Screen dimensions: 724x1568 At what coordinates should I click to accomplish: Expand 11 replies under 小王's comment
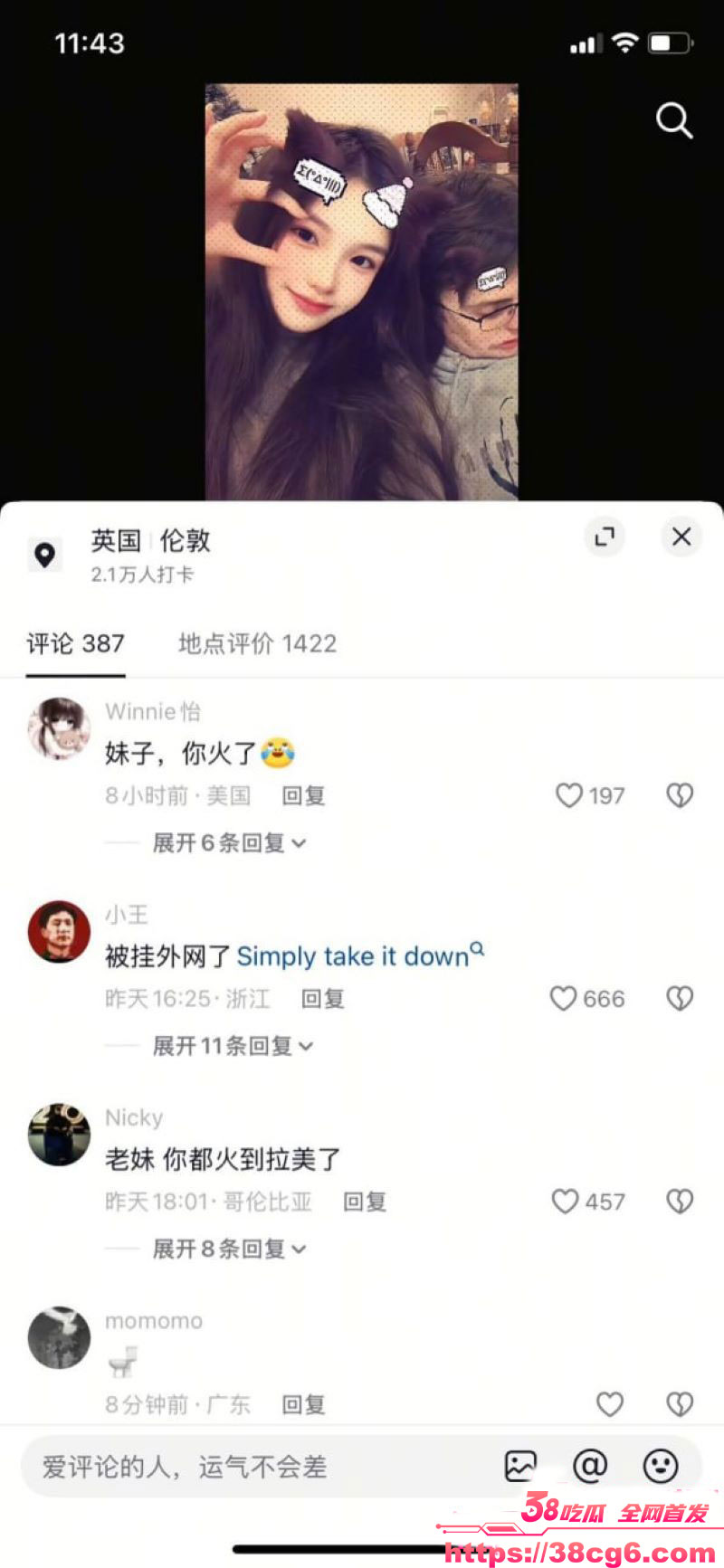pos(233,1046)
